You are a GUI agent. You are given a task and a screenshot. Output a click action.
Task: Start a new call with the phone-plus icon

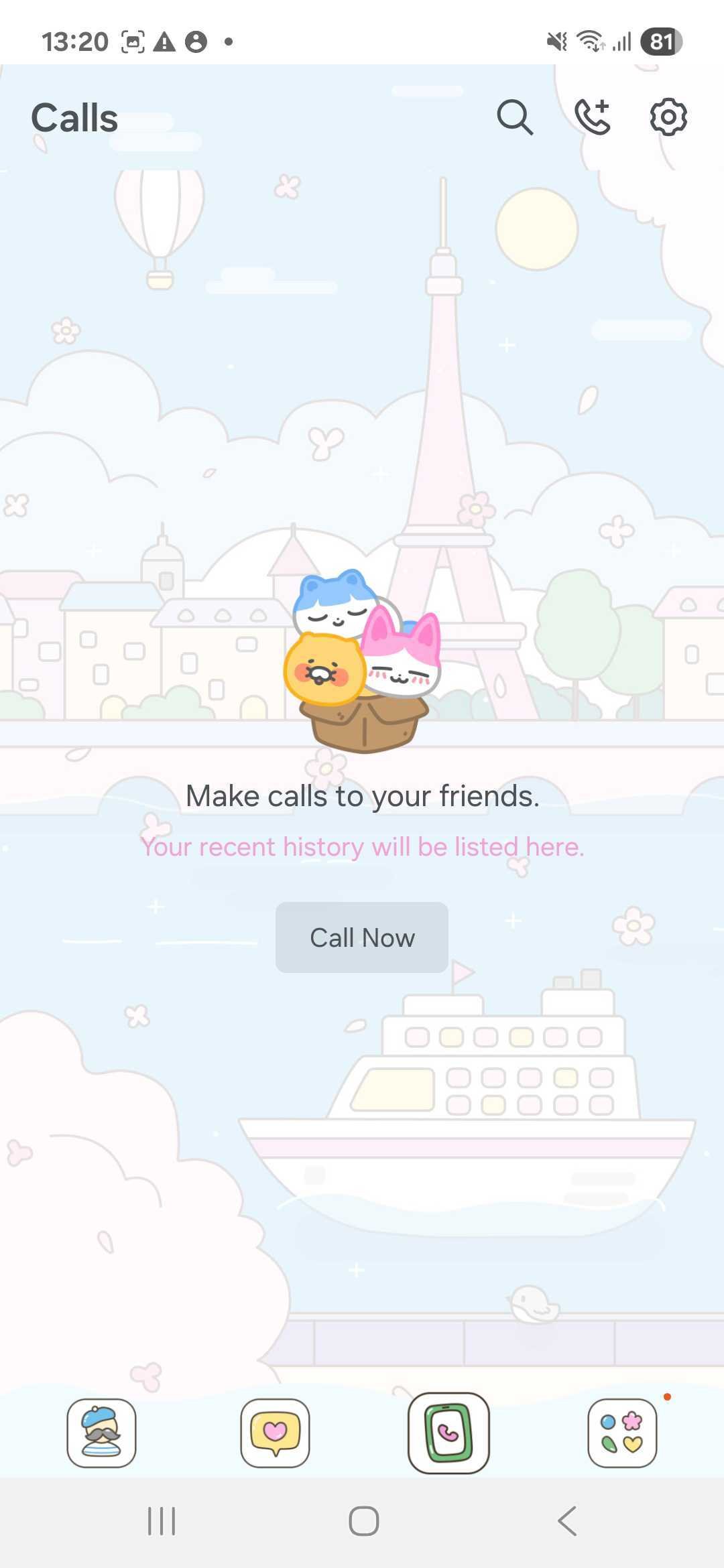[593, 118]
